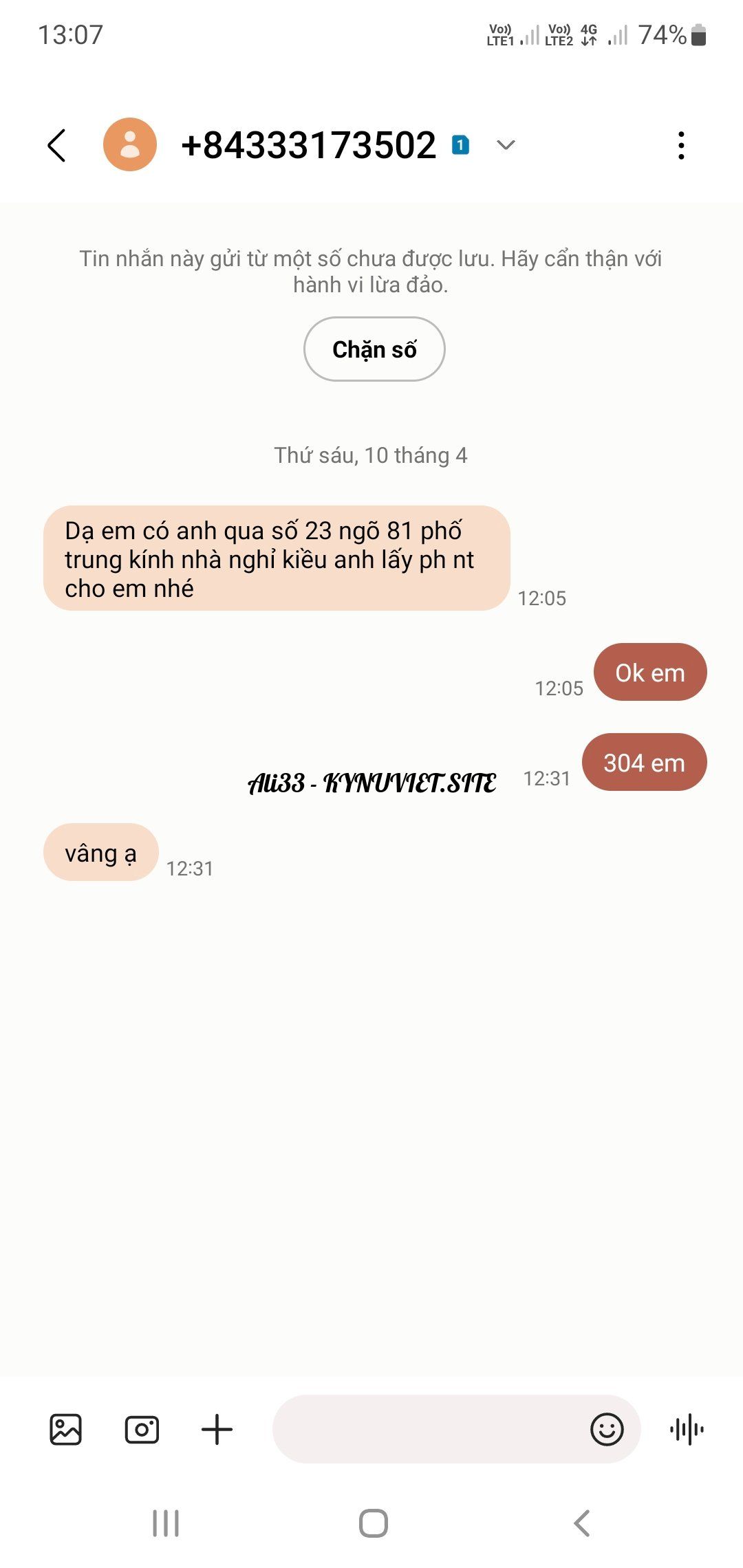
Task: Tap the Chặn số button
Action: (374, 349)
